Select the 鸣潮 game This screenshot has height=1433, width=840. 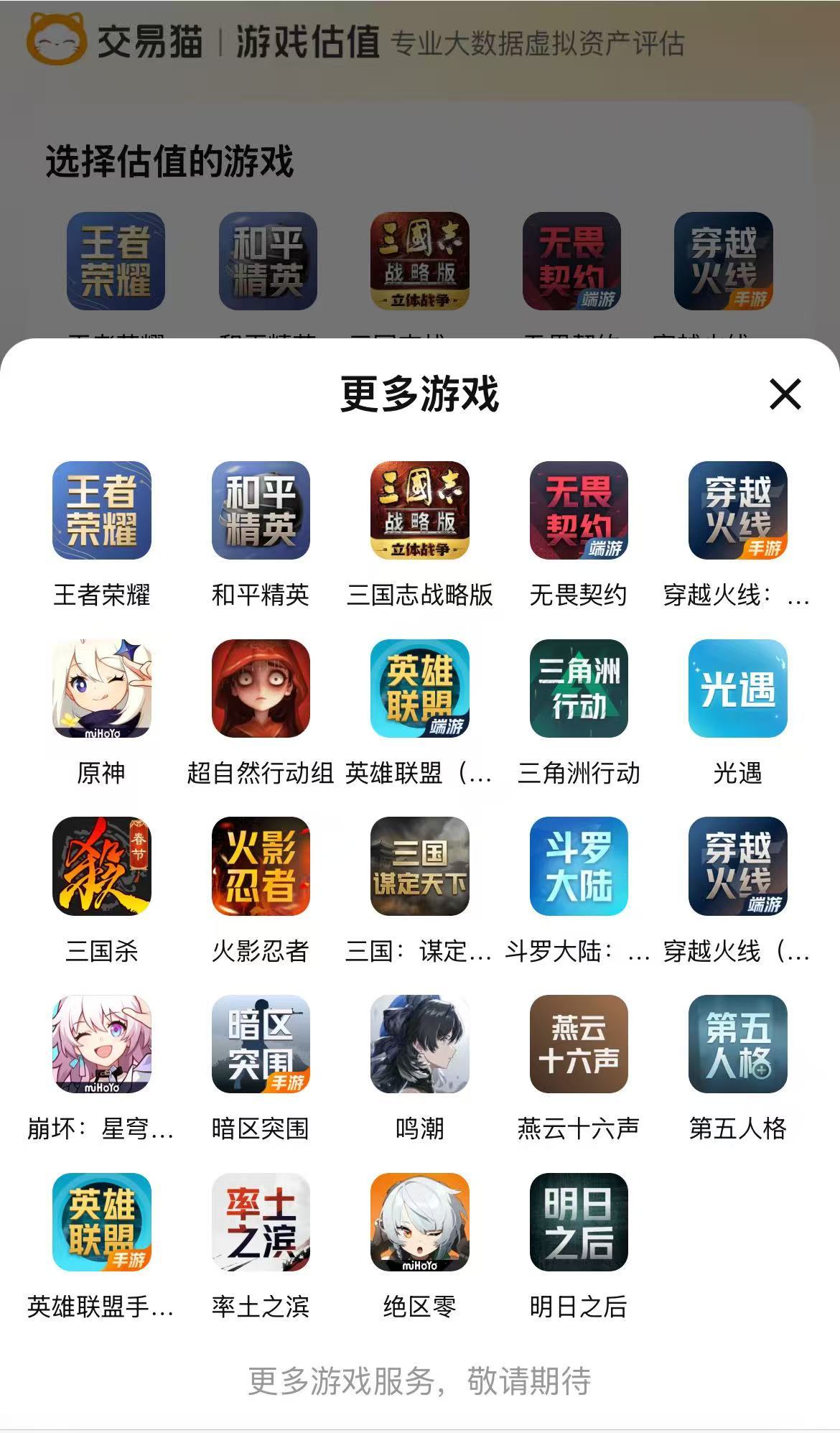[420, 1044]
